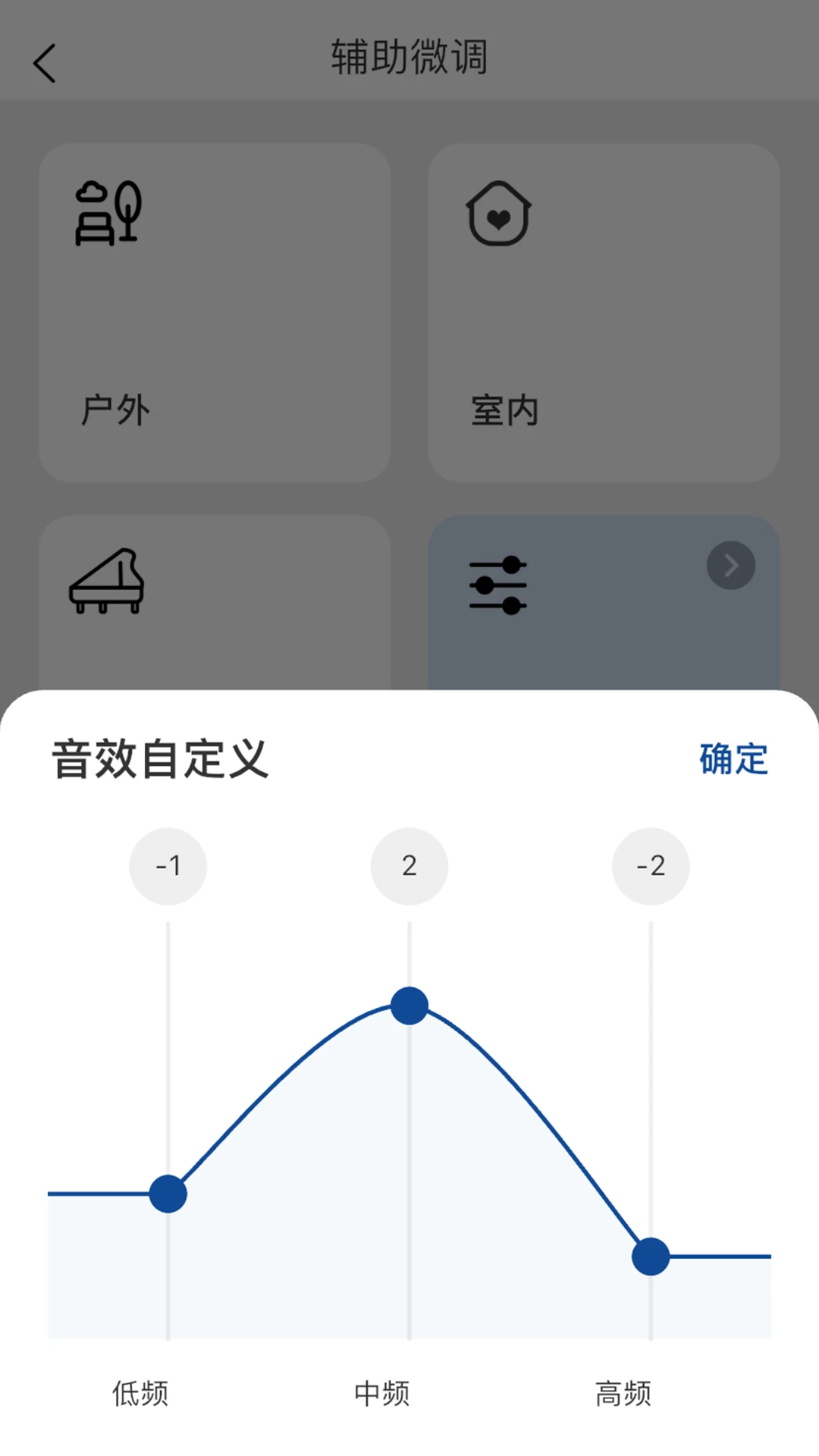Select the 户外 outdoor preset card

coord(215,312)
